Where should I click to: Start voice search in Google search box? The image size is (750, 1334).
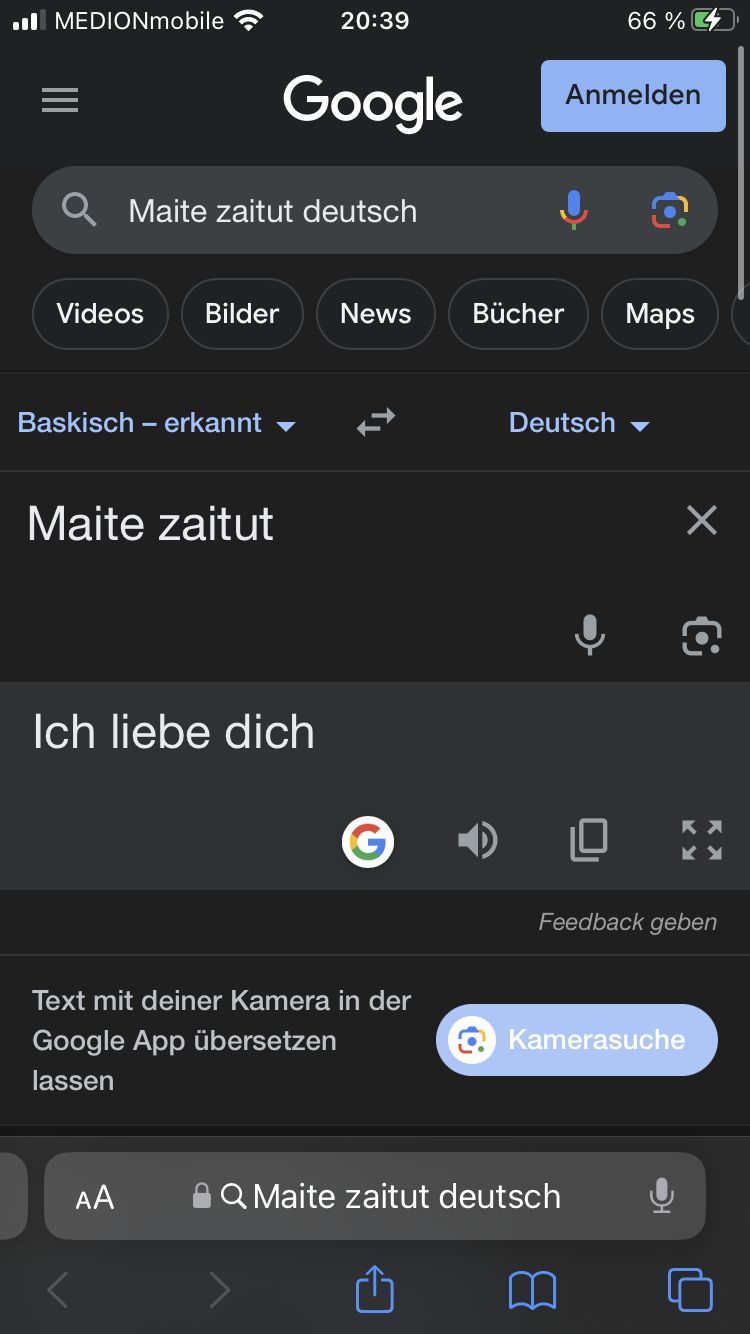[573, 210]
